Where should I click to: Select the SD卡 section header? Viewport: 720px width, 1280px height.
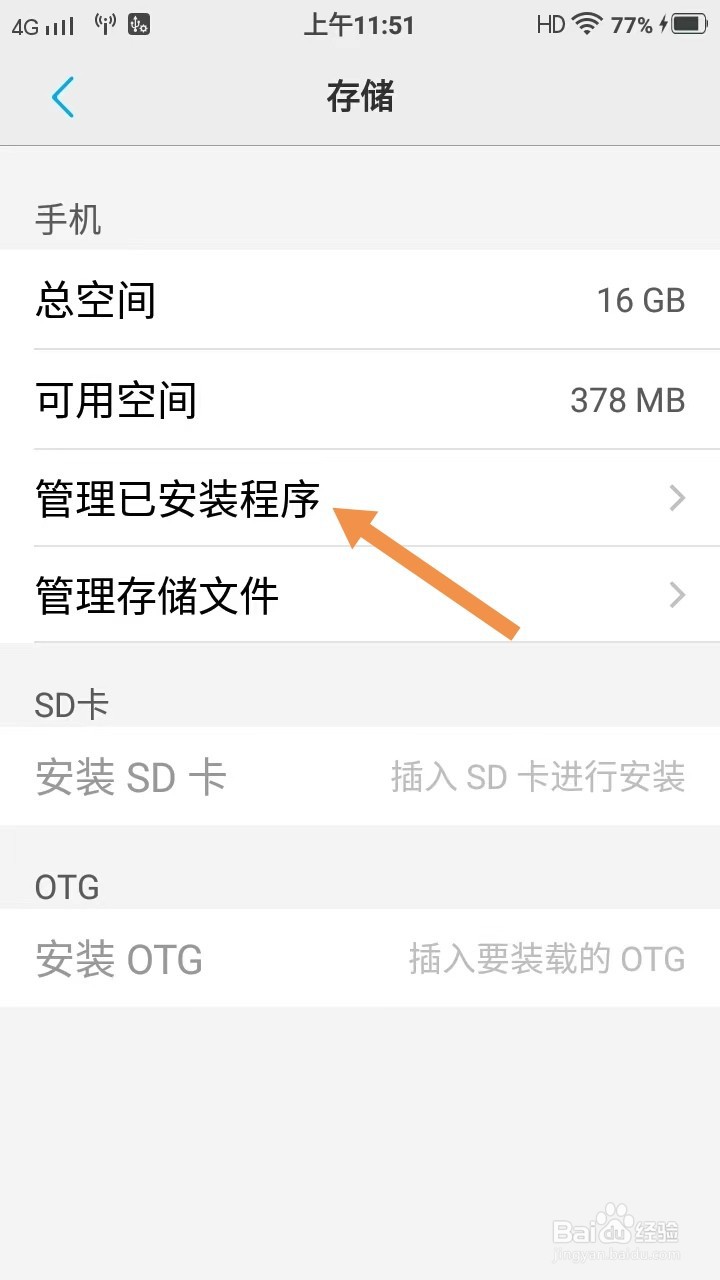(68, 703)
